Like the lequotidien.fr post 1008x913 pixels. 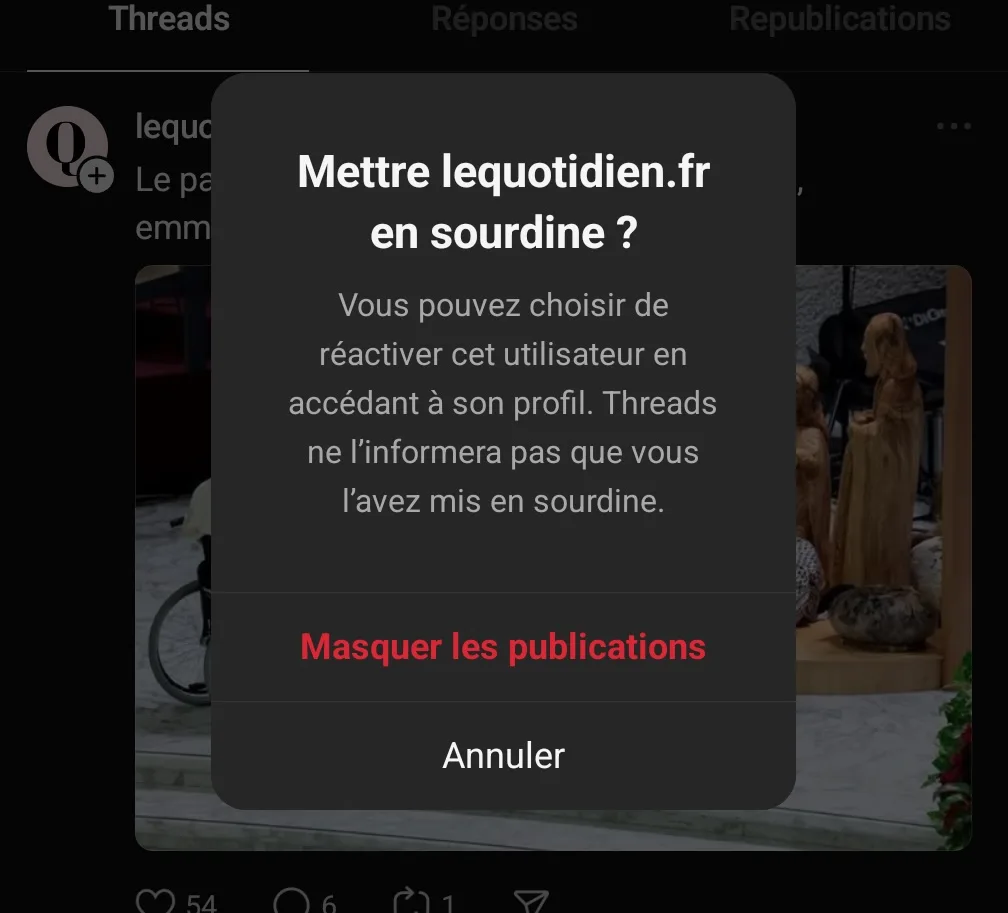click(155, 901)
